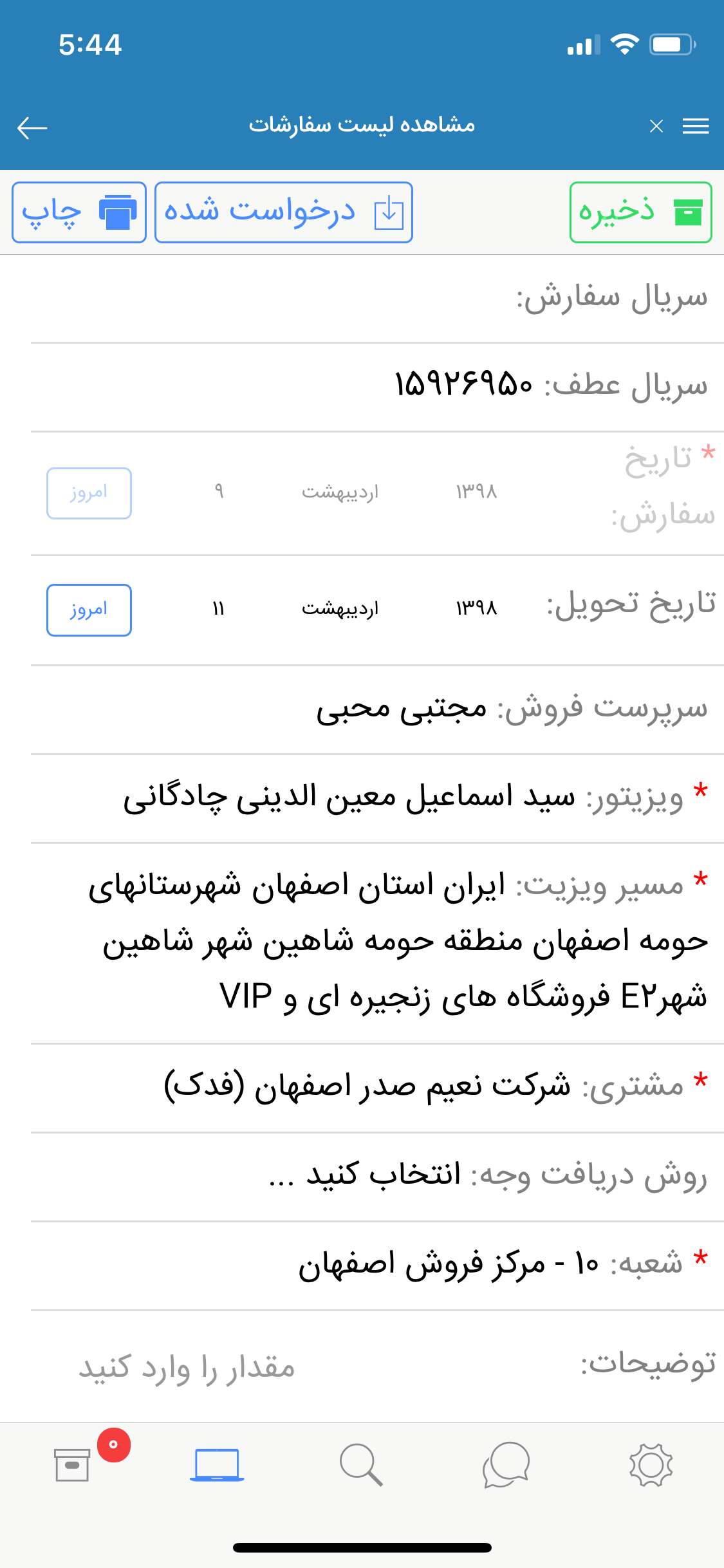Switch to the search tab
Image resolution: width=724 pixels, height=1568 pixels.
coord(361,1465)
